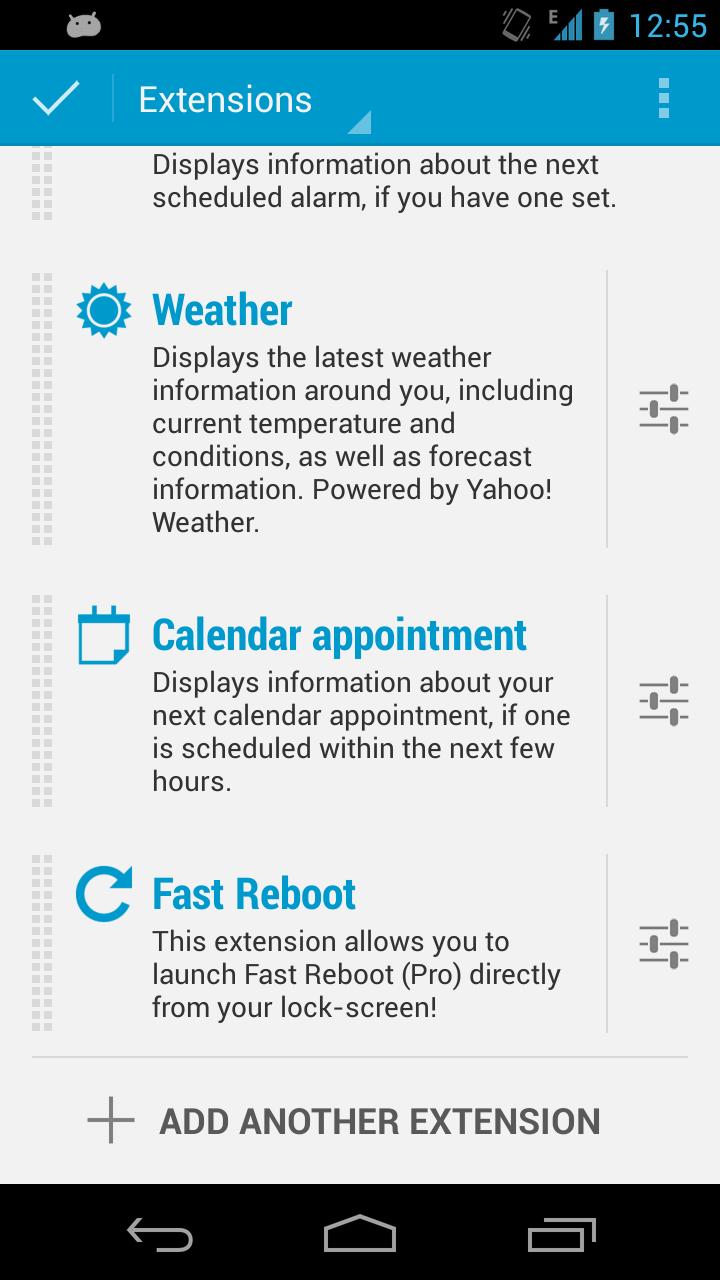Viewport: 720px width, 1280px height.
Task: Open the Extensions spinner dropdown
Action: point(250,98)
